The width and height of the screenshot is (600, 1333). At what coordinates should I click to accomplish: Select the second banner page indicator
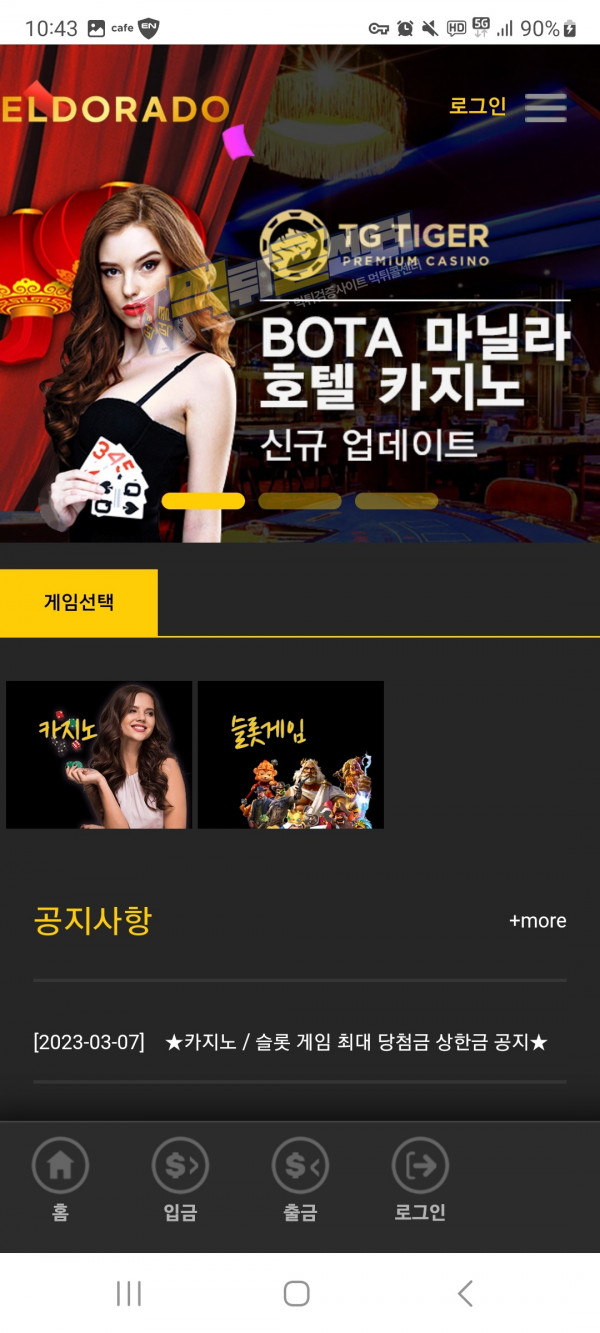(x=299, y=501)
